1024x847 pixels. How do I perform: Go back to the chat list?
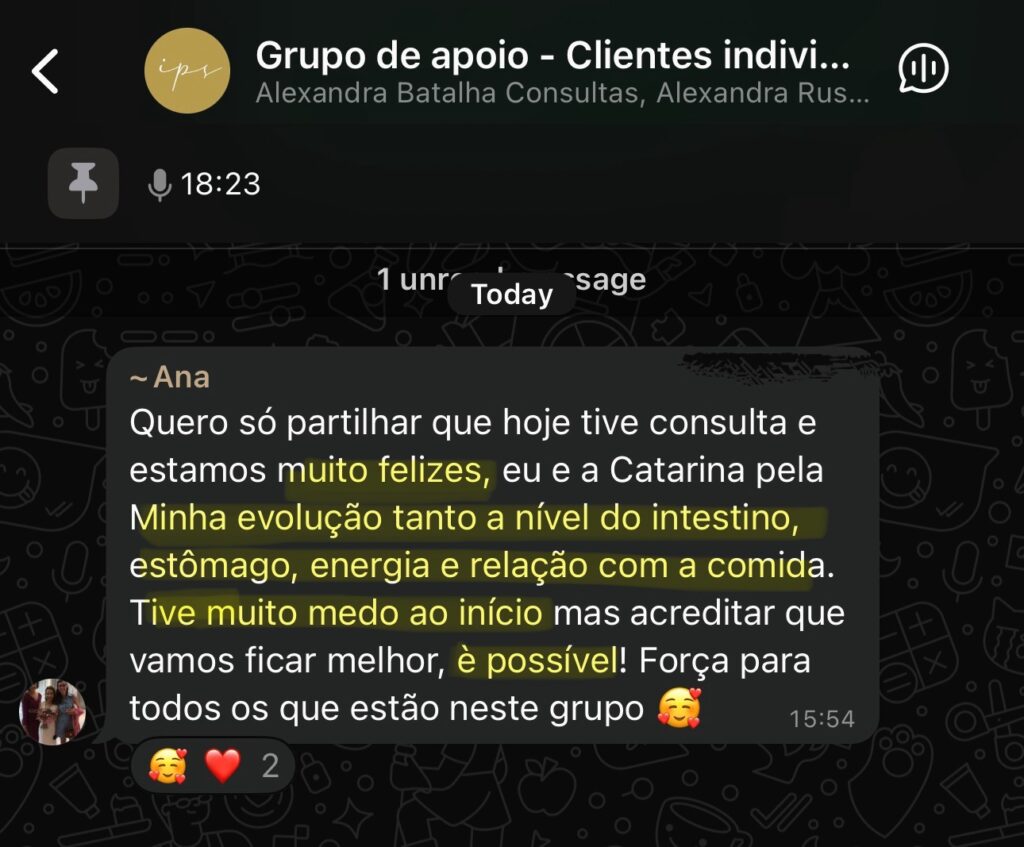[x=46, y=71]
